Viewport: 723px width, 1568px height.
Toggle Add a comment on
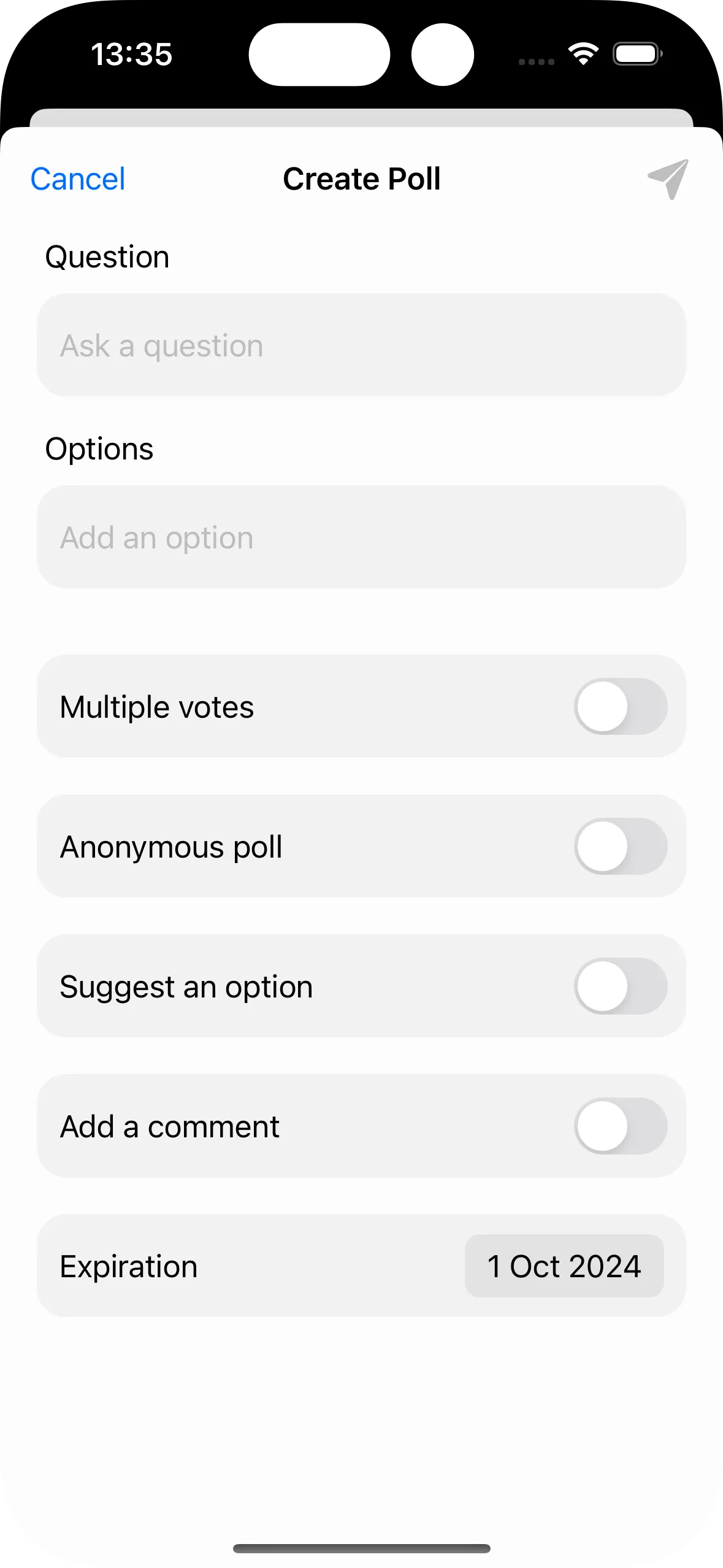(620, 1126)
